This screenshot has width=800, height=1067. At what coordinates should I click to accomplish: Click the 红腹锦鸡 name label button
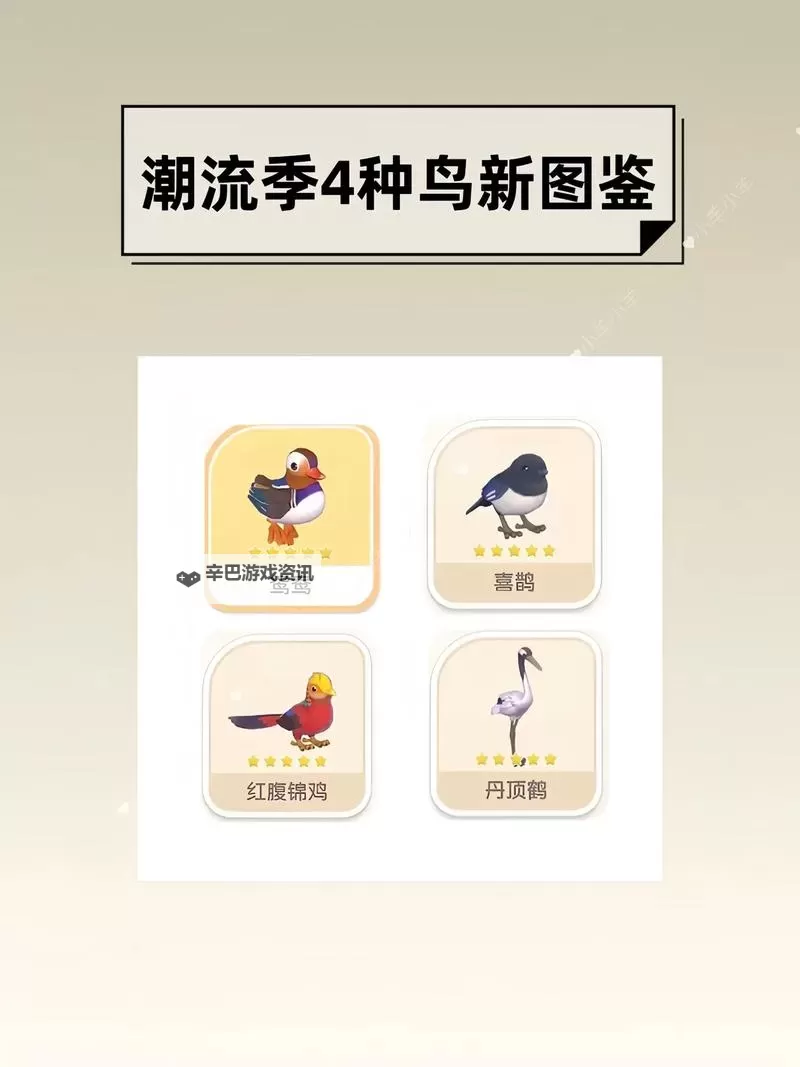click(x=285, y=790)
